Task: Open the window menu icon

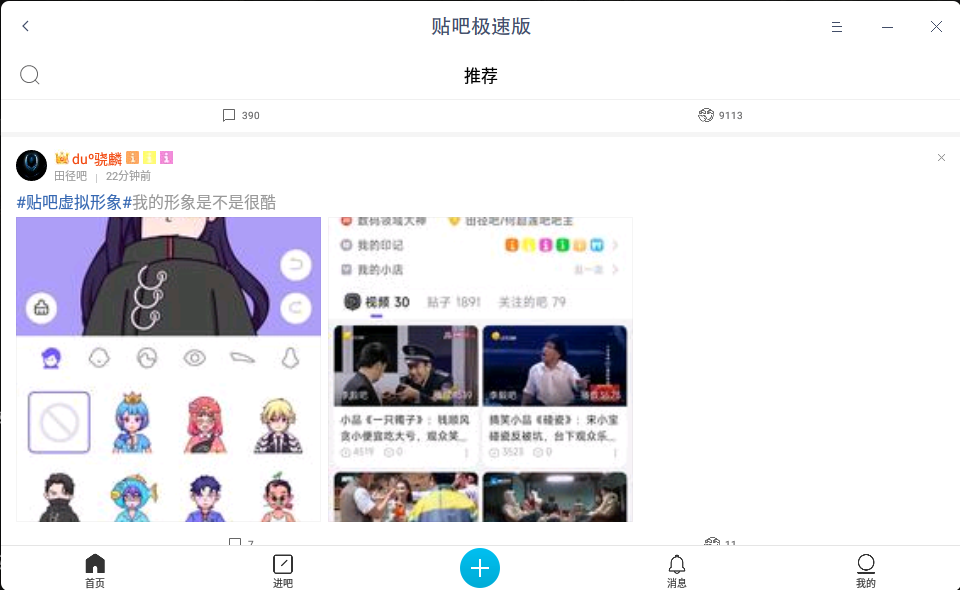Action: 837,27
